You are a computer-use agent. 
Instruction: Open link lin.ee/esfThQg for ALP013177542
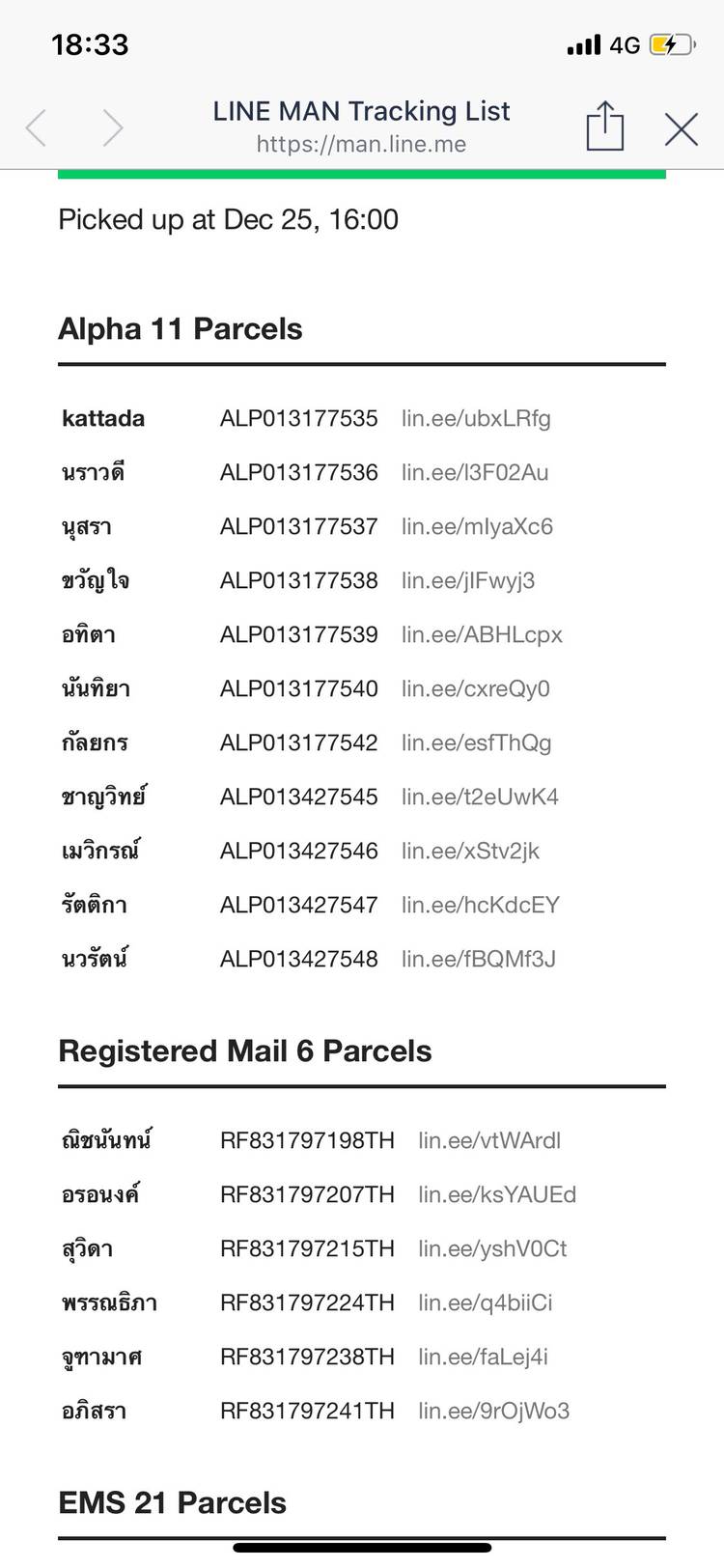coord(477,742)
